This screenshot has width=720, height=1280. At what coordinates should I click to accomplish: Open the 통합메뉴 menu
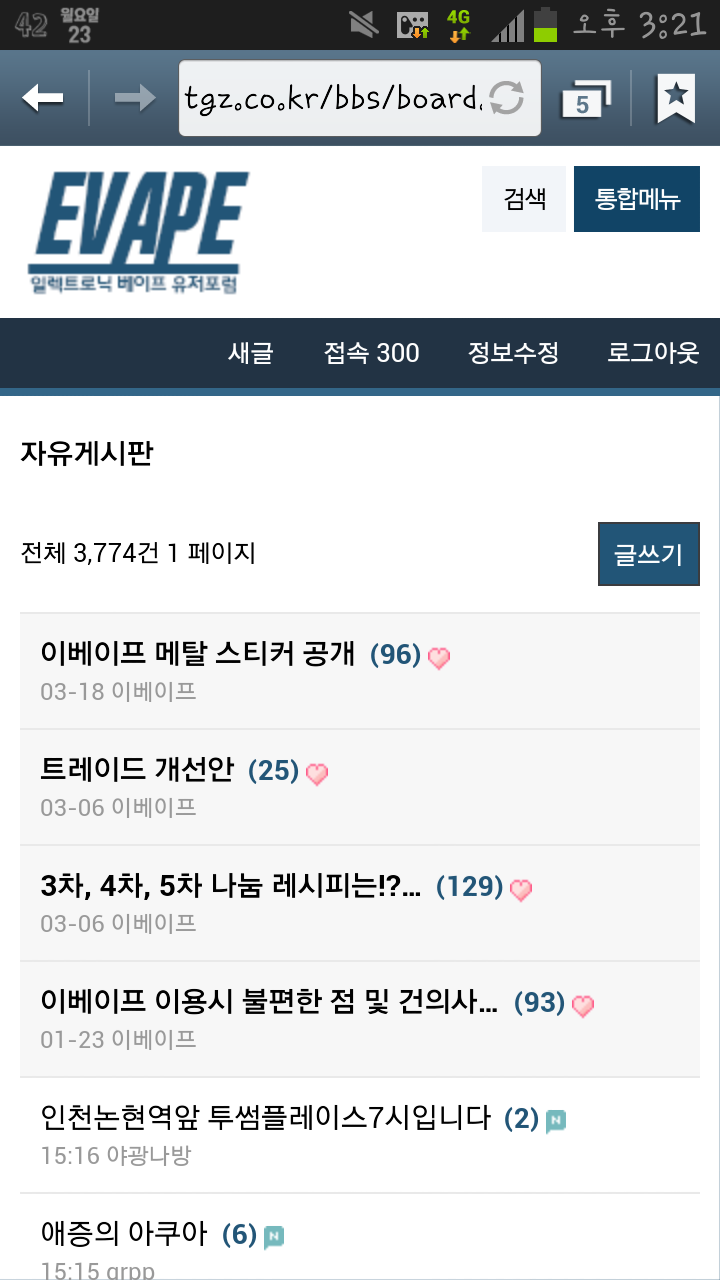637,199
